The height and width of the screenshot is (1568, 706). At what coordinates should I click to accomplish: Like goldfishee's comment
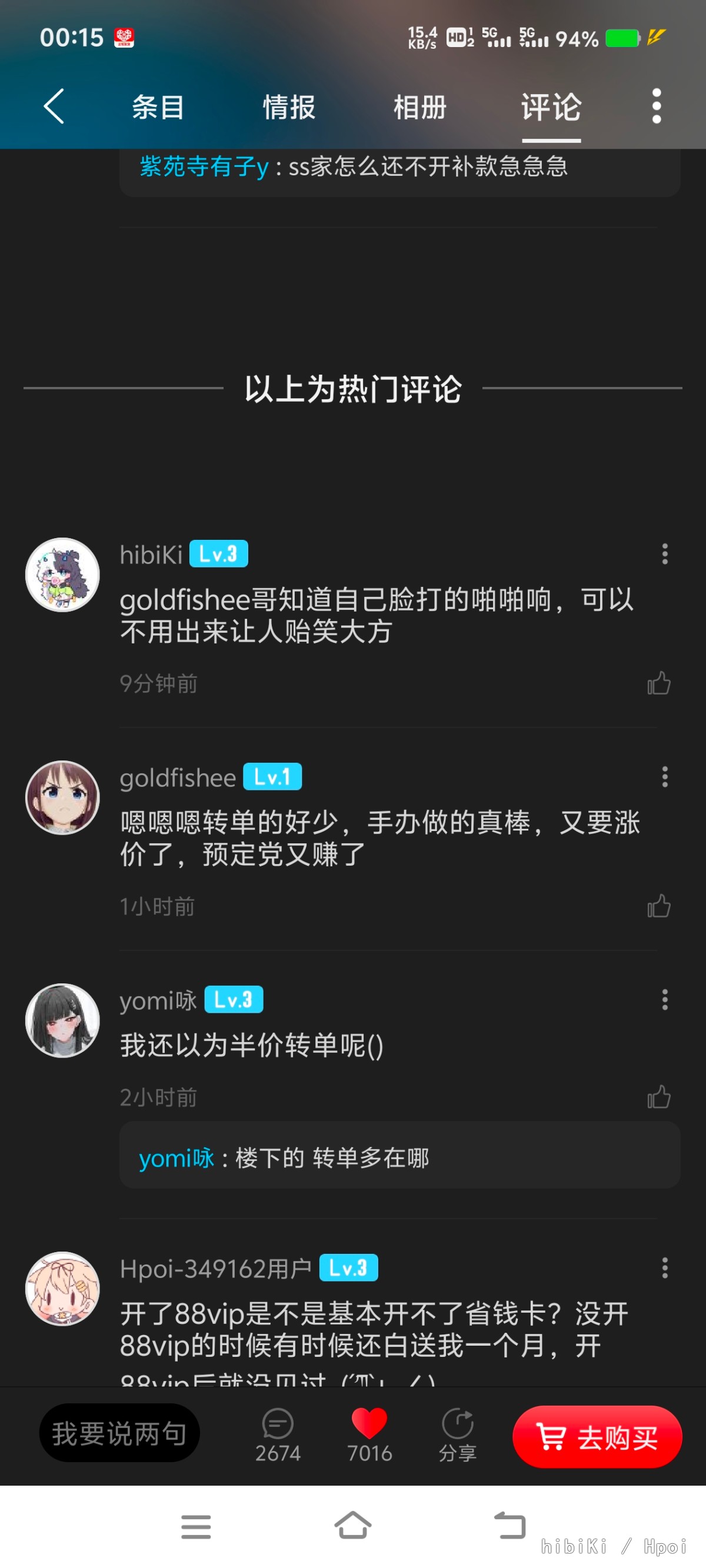coord(658,906)
